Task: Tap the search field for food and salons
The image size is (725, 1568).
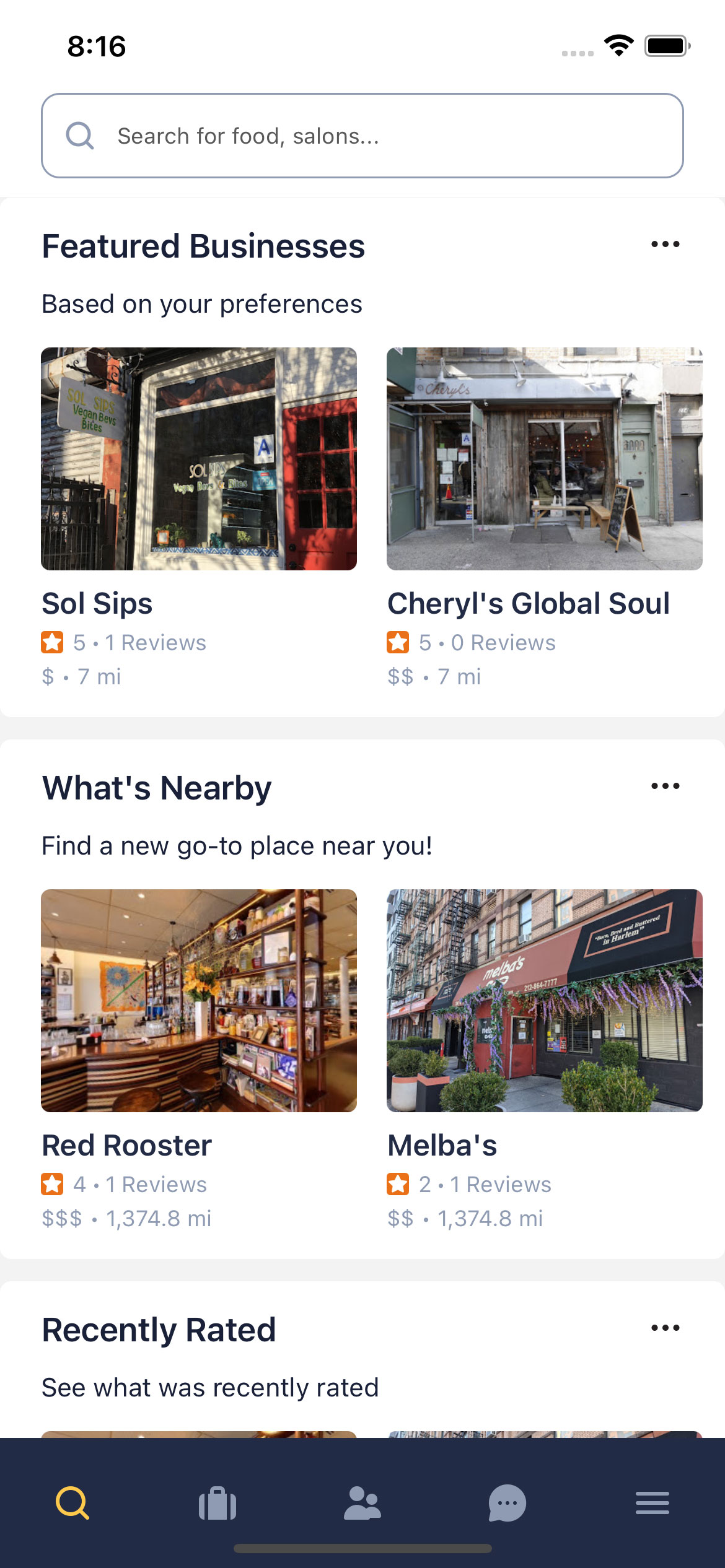Action: point(362,136)
